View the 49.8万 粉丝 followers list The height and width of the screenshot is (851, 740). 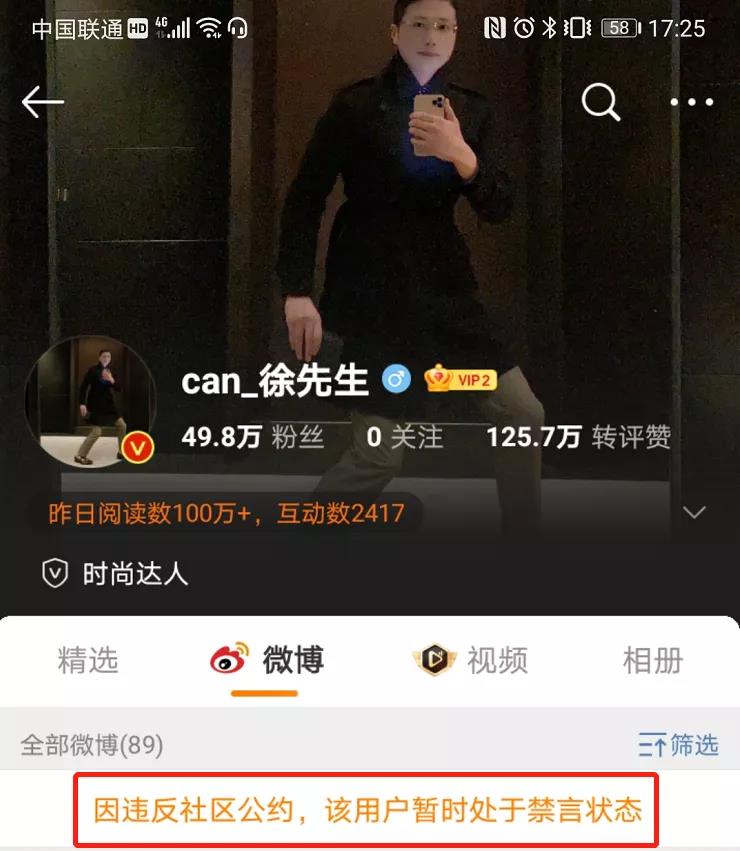pyautogui.click(x=252, y=437)
